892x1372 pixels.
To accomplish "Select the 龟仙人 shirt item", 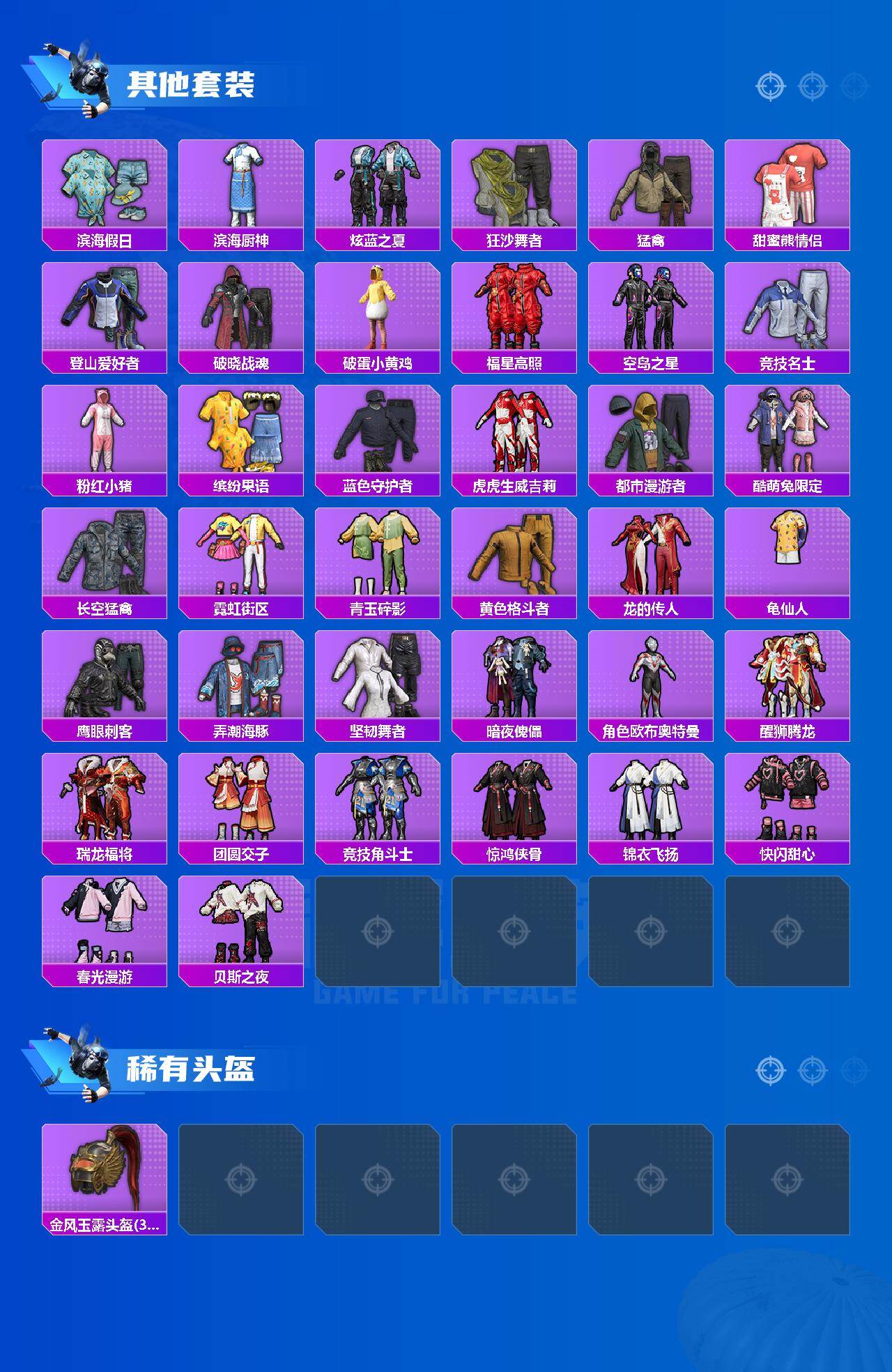I will click(x=788, y=551).
